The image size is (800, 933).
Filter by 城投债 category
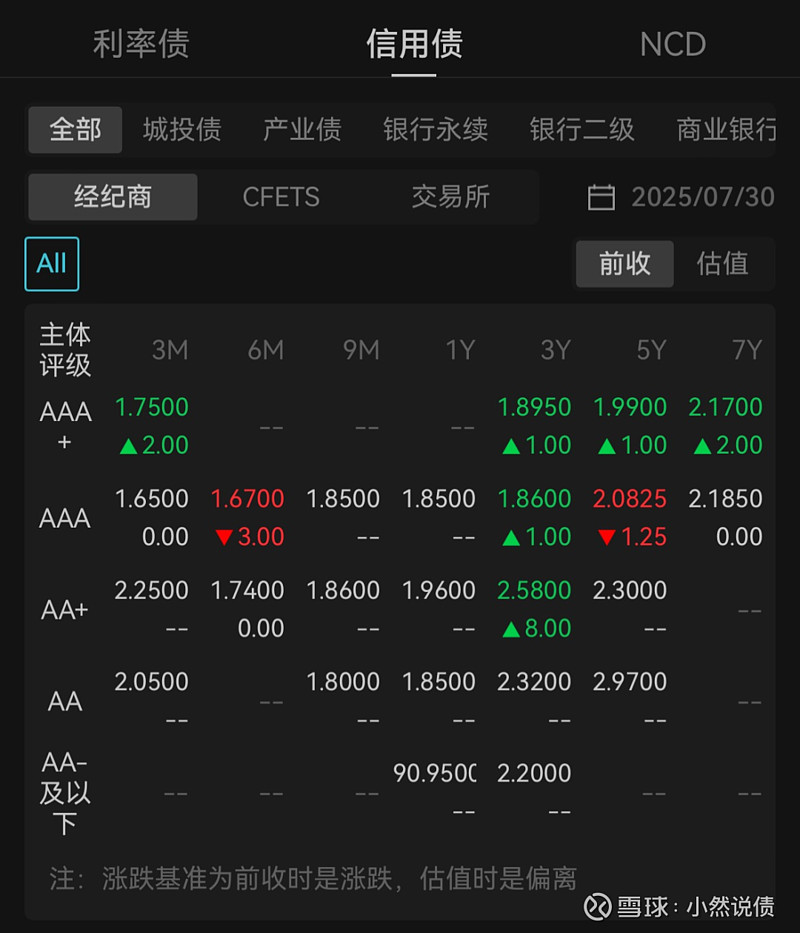(182, 130)
